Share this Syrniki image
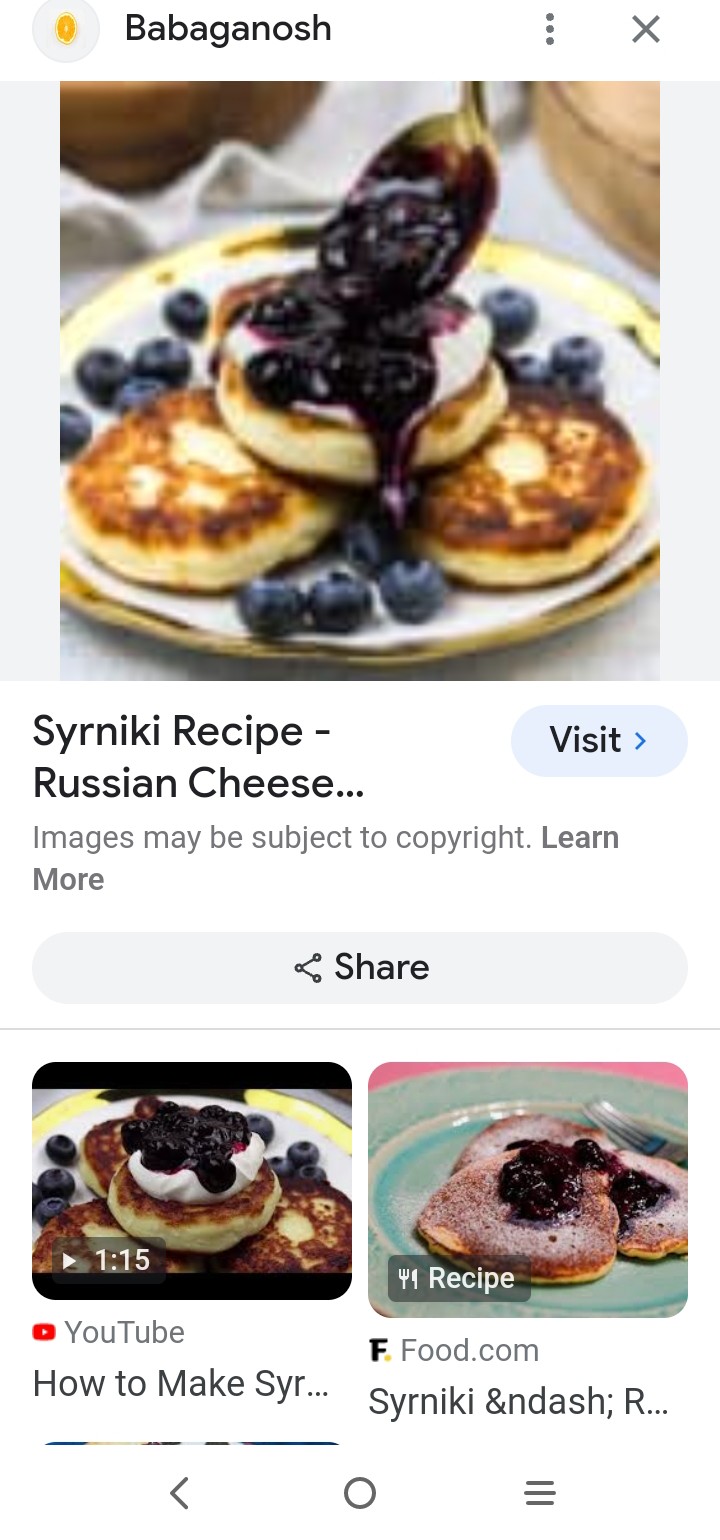720x1540 pixels. (x=360, y=967)
